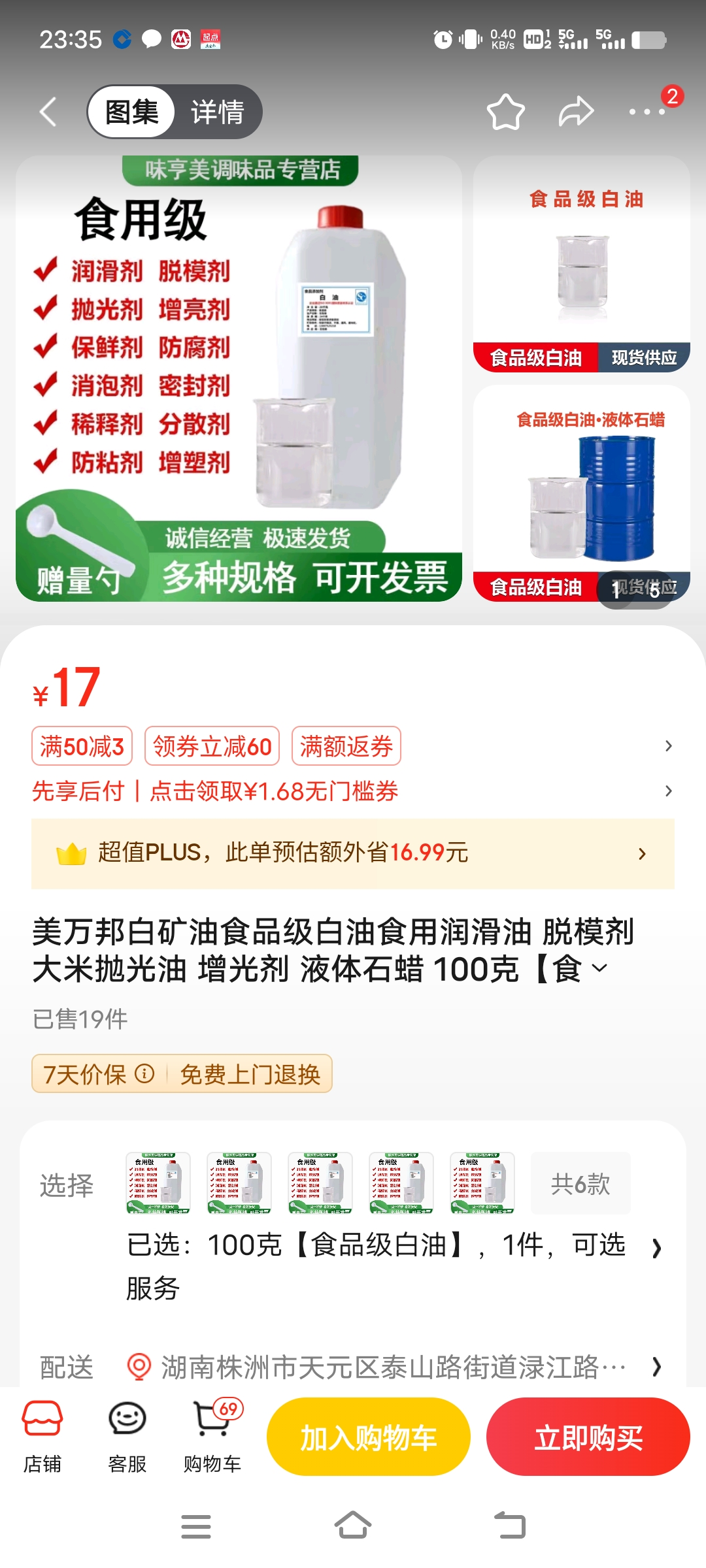706x1568 pixels.
Task: View the main 食用级 product image
Action: tap(239, 379)
